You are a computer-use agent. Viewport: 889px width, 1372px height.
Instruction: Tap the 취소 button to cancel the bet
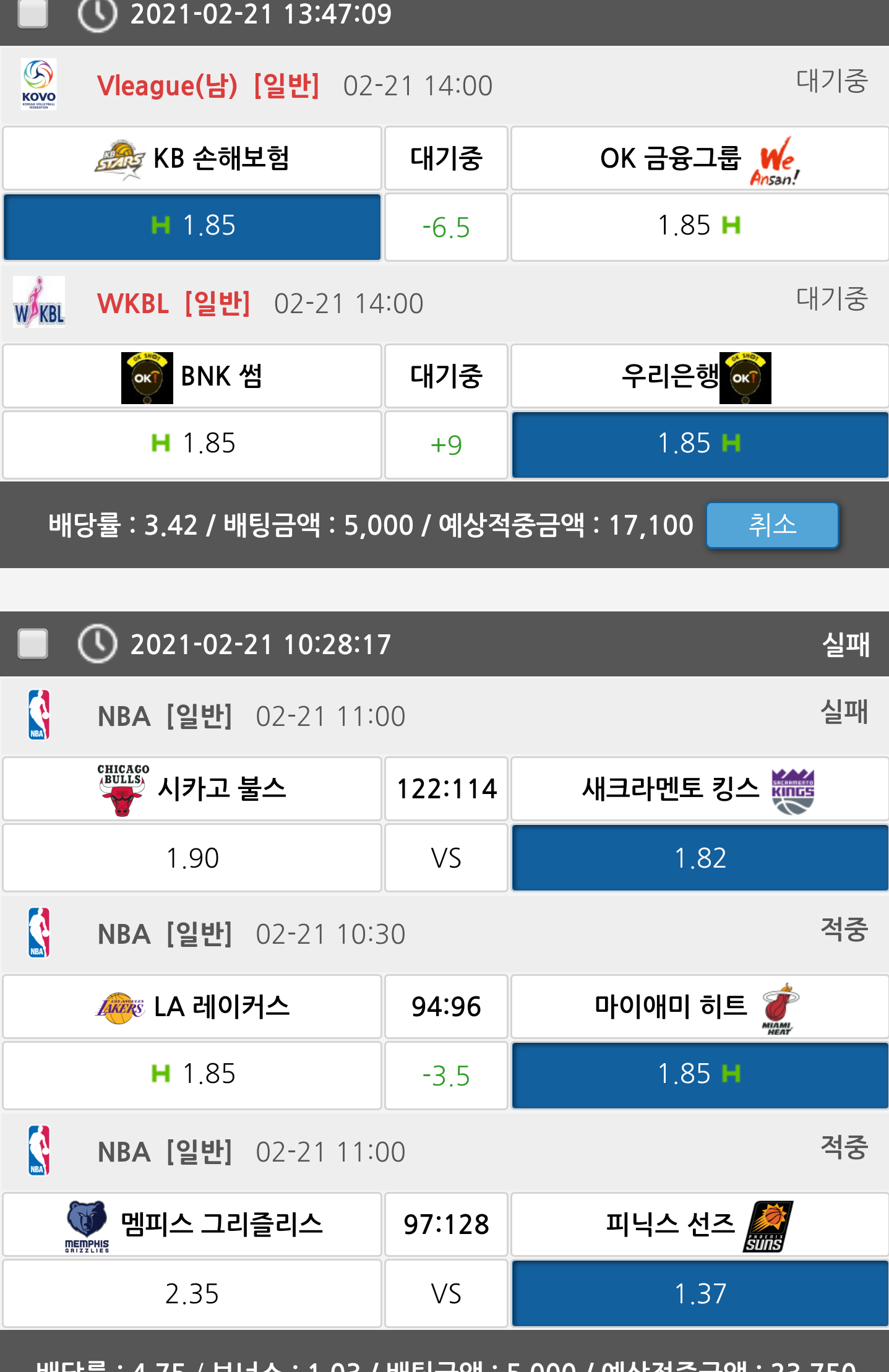(771, 525)
